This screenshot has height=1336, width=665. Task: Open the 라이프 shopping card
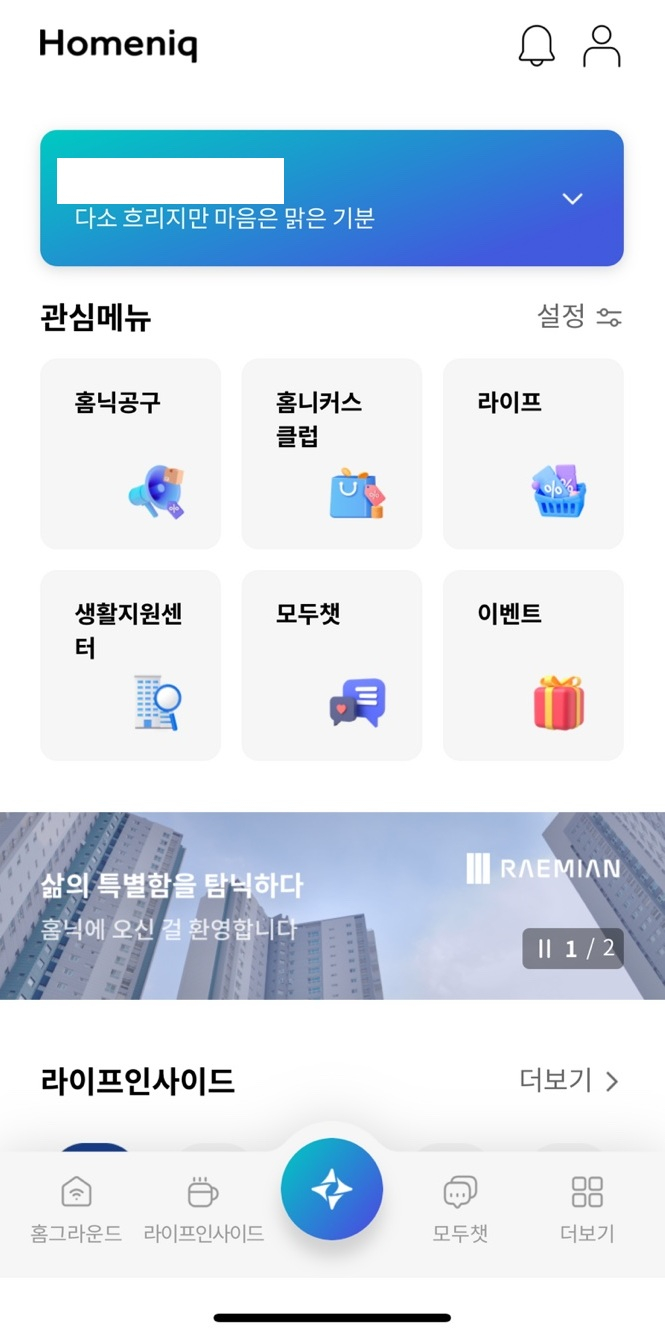pyautogui.click(x=533, y=453)
